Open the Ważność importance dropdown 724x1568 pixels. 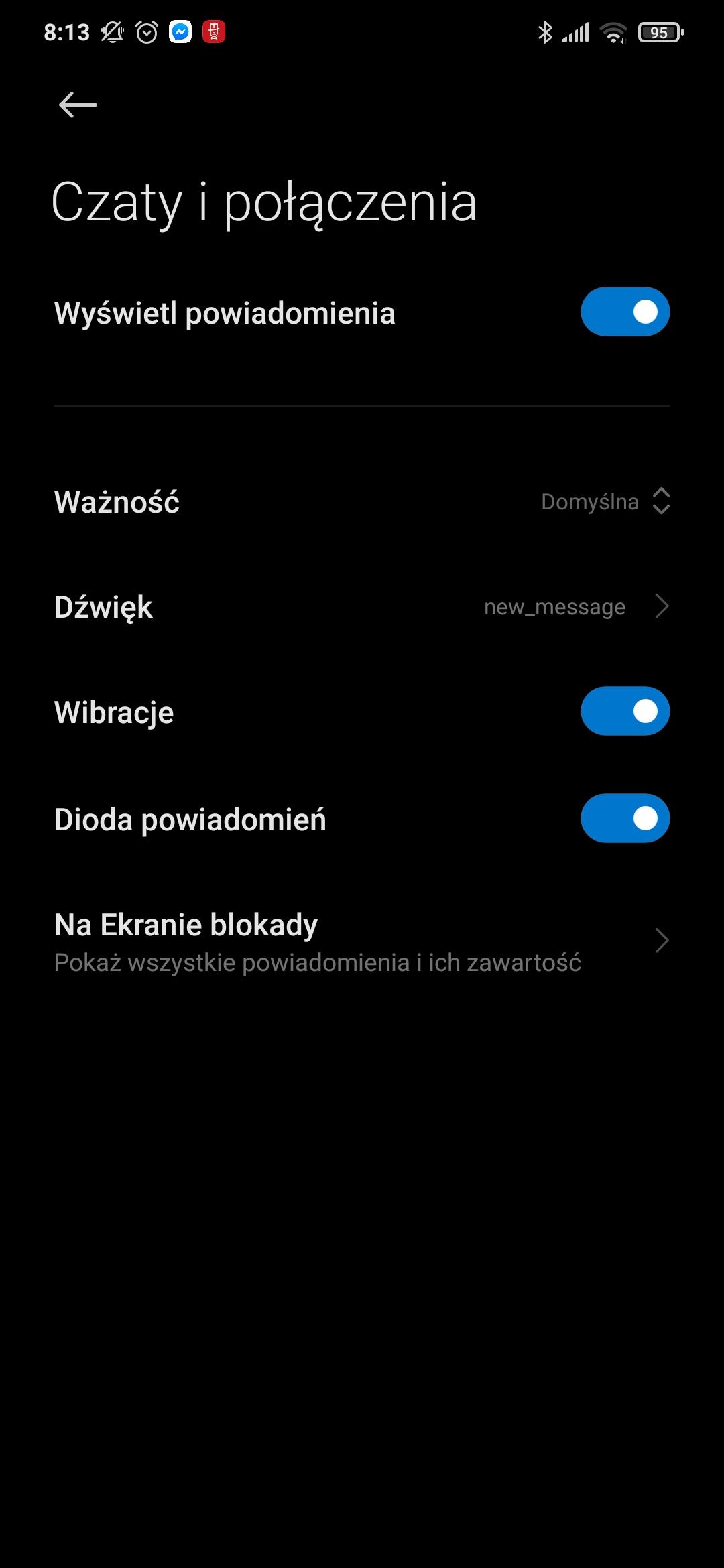(605, 501)
